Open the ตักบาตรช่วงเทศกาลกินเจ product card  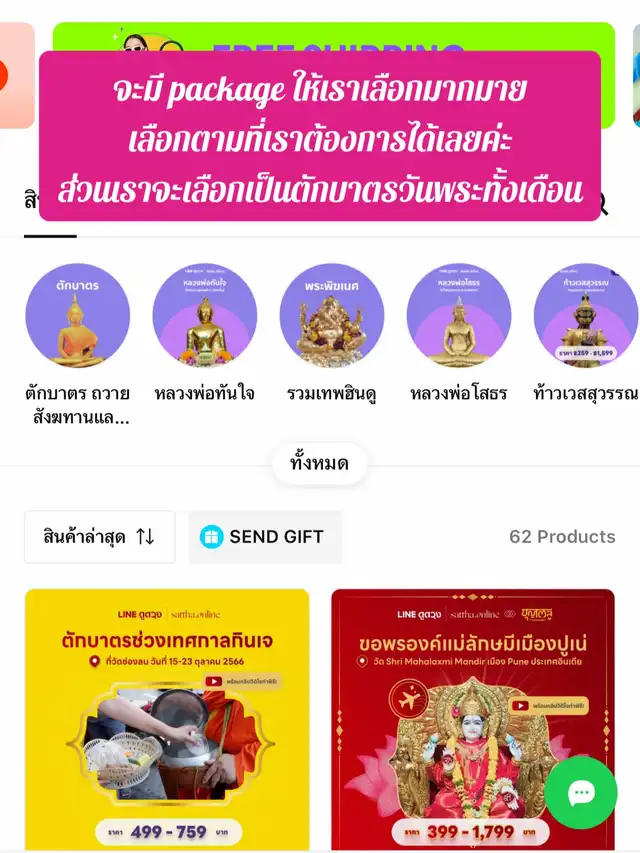pos(167,718)
